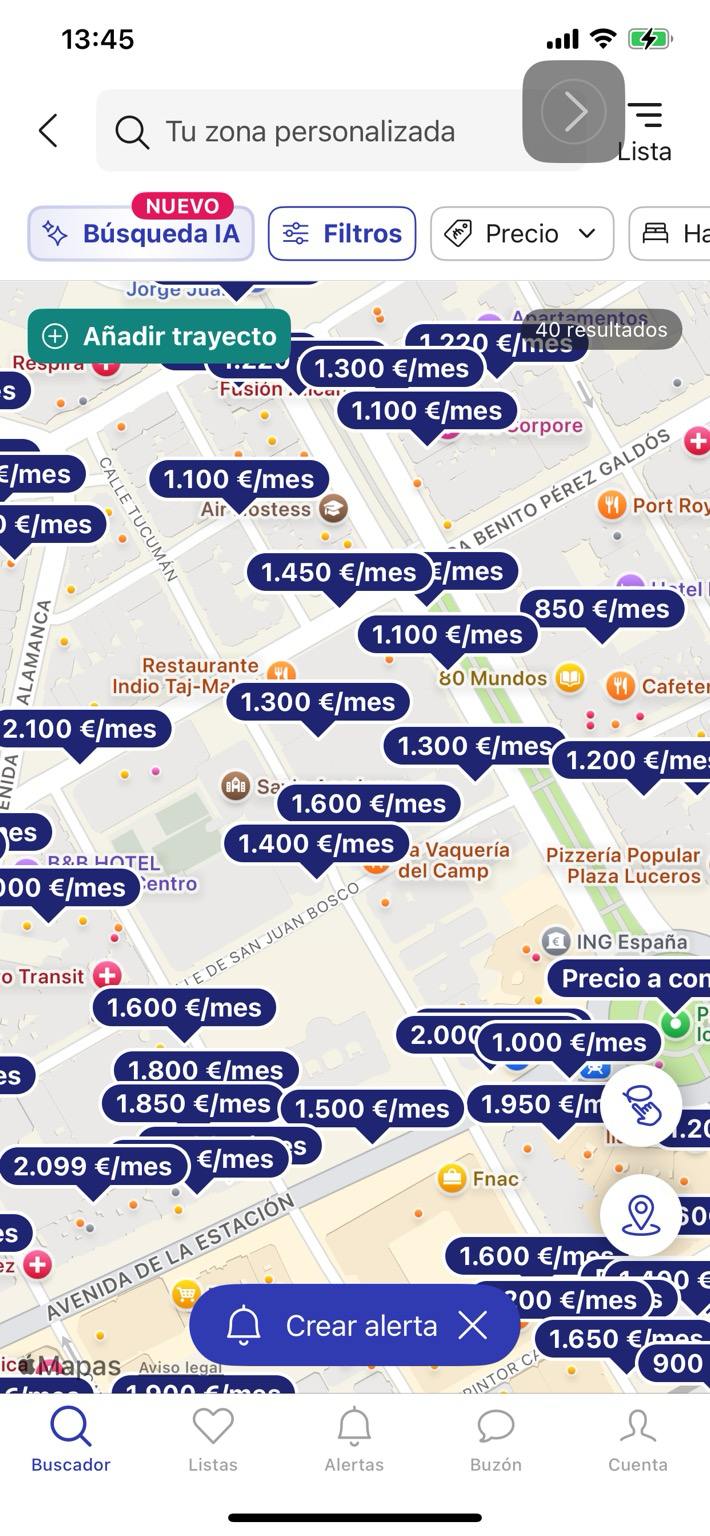
Task: Tap Añadir trayecto button
Action: [160, 336]
